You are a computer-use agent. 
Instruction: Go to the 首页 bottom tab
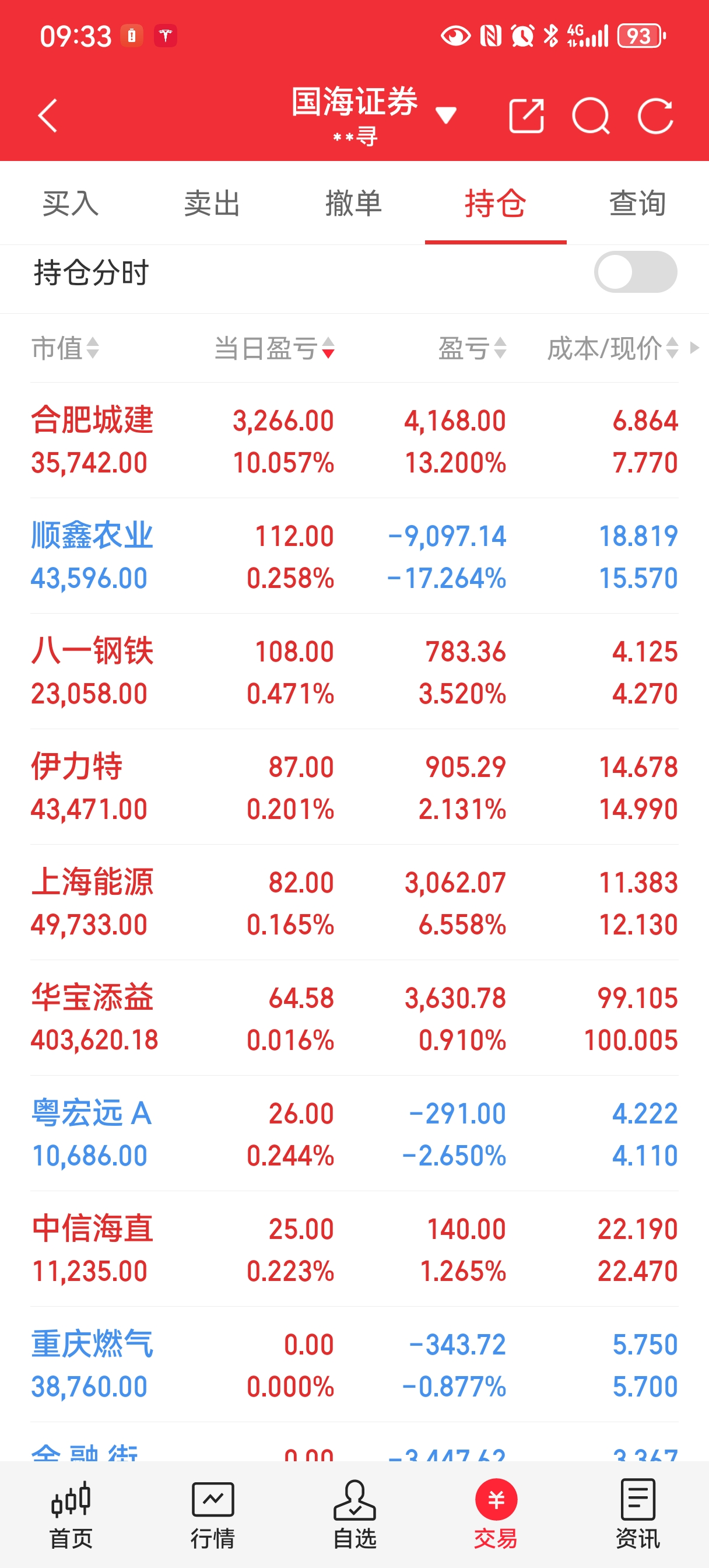[71, 1514]
